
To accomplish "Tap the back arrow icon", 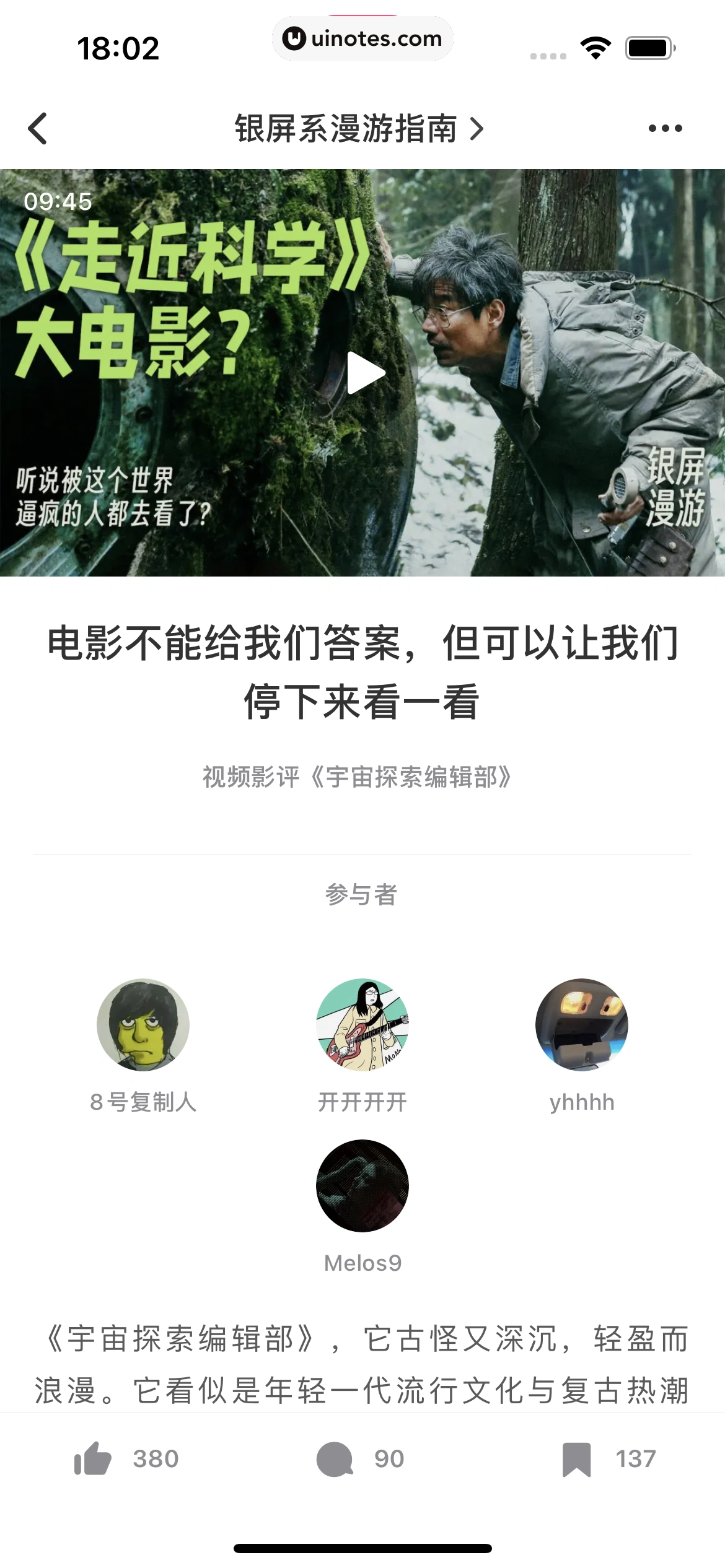I will pos(38,128).
